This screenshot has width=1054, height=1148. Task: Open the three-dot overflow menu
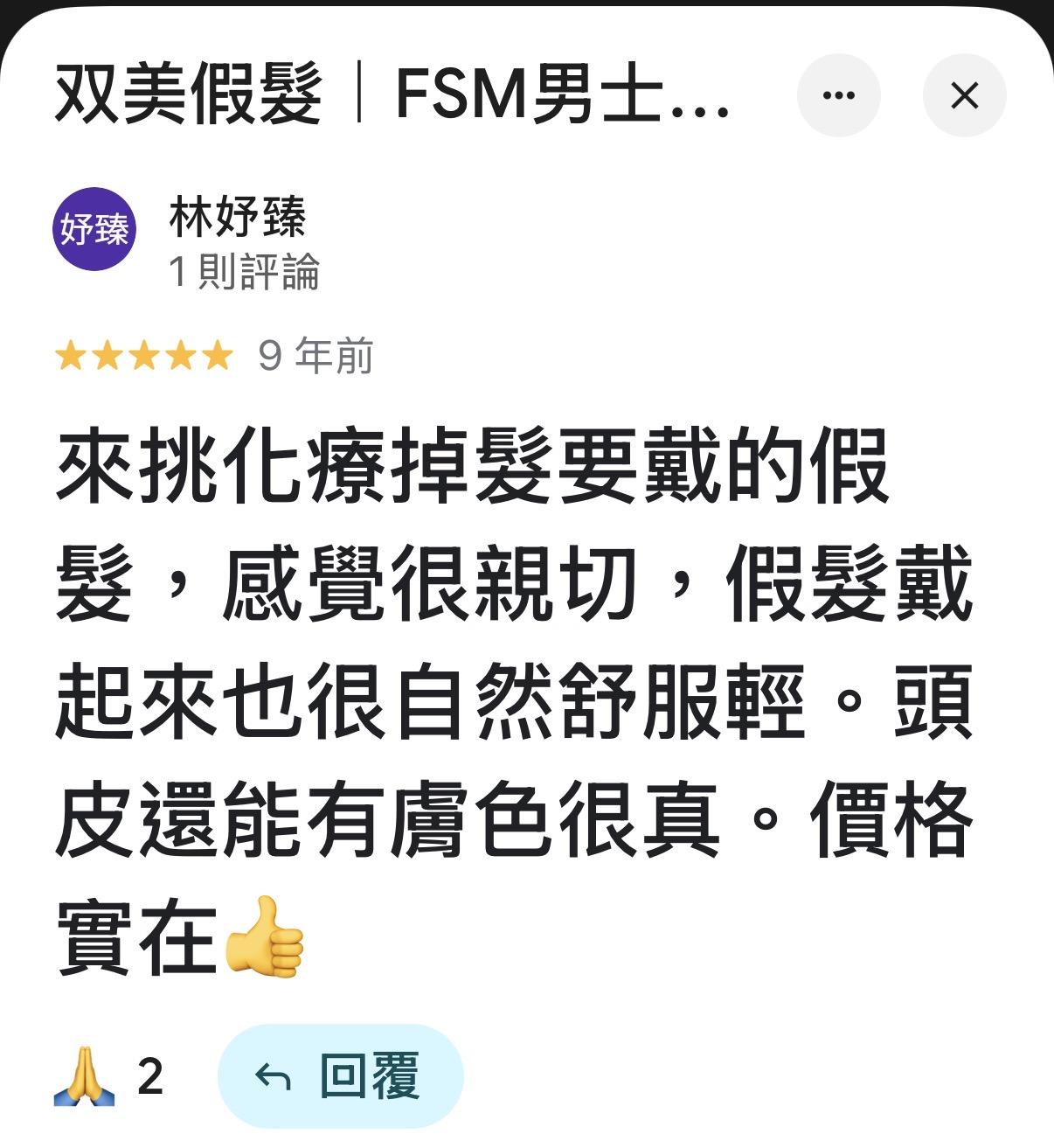(839, 95)
